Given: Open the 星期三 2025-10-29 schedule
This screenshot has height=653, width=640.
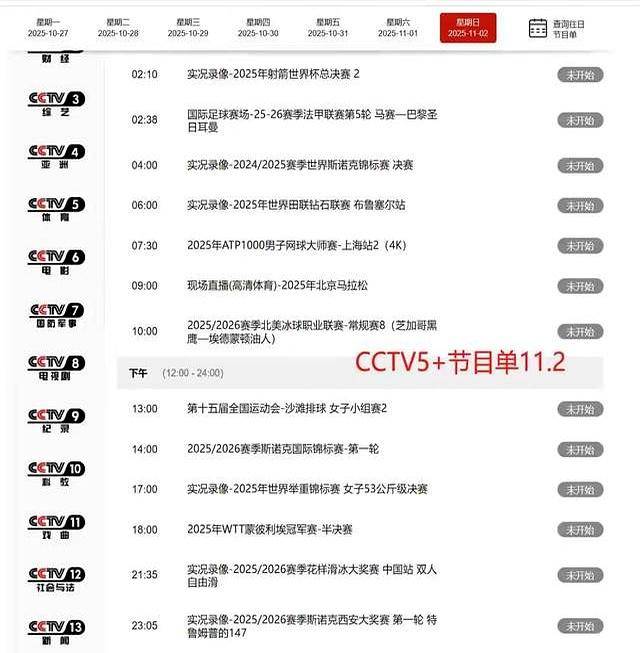Looking at the screenshot, I should 188,27.
